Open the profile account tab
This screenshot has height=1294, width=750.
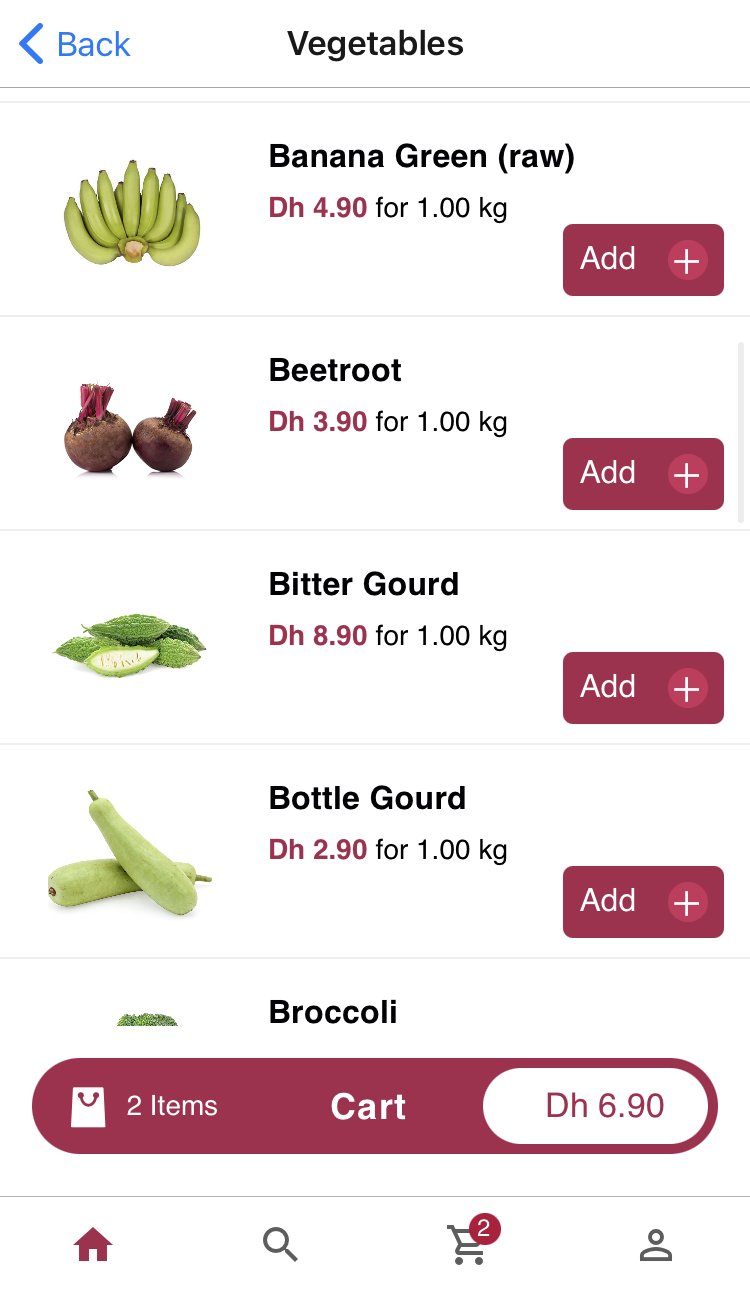[655, 1245]
